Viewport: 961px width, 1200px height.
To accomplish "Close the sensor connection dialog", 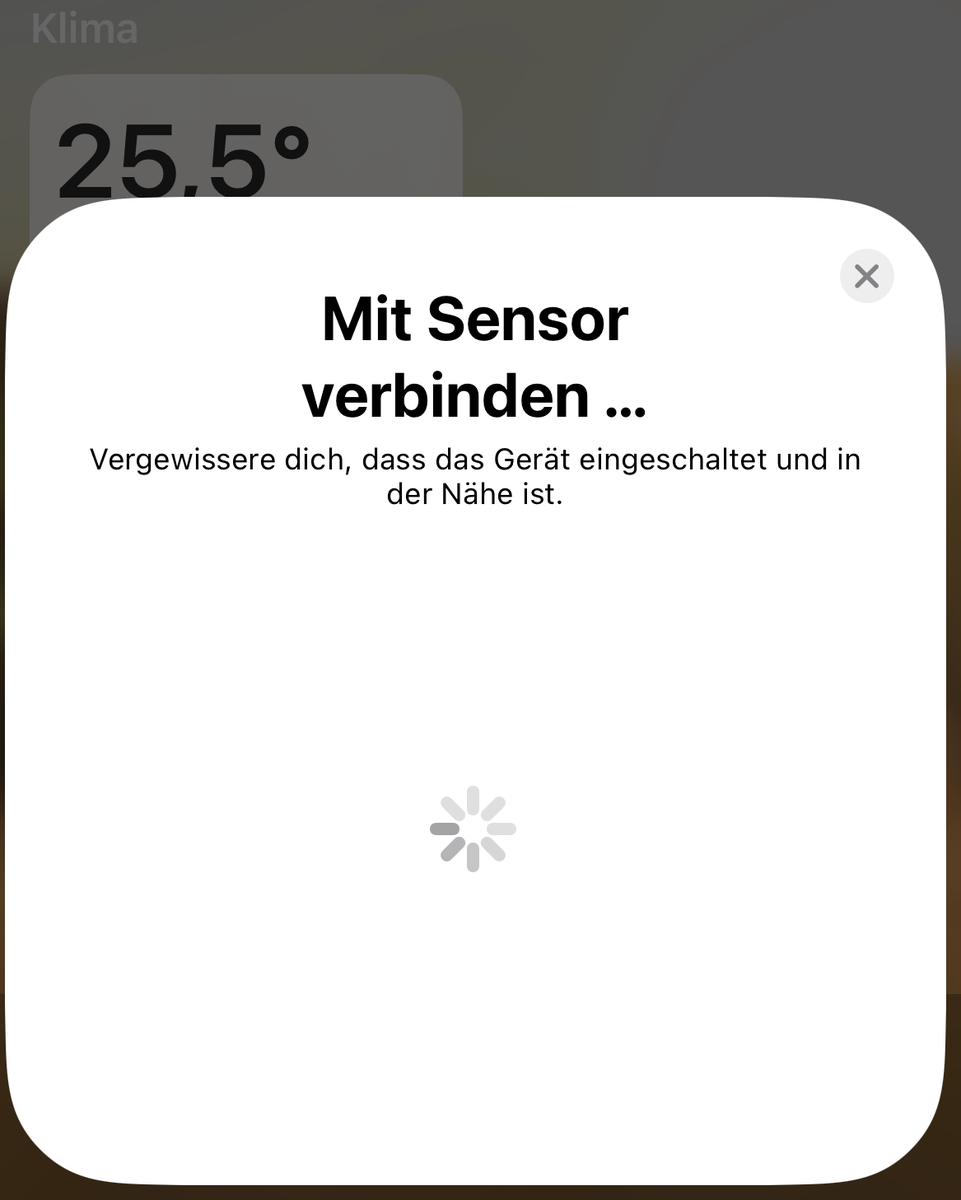I will (866, 276).
